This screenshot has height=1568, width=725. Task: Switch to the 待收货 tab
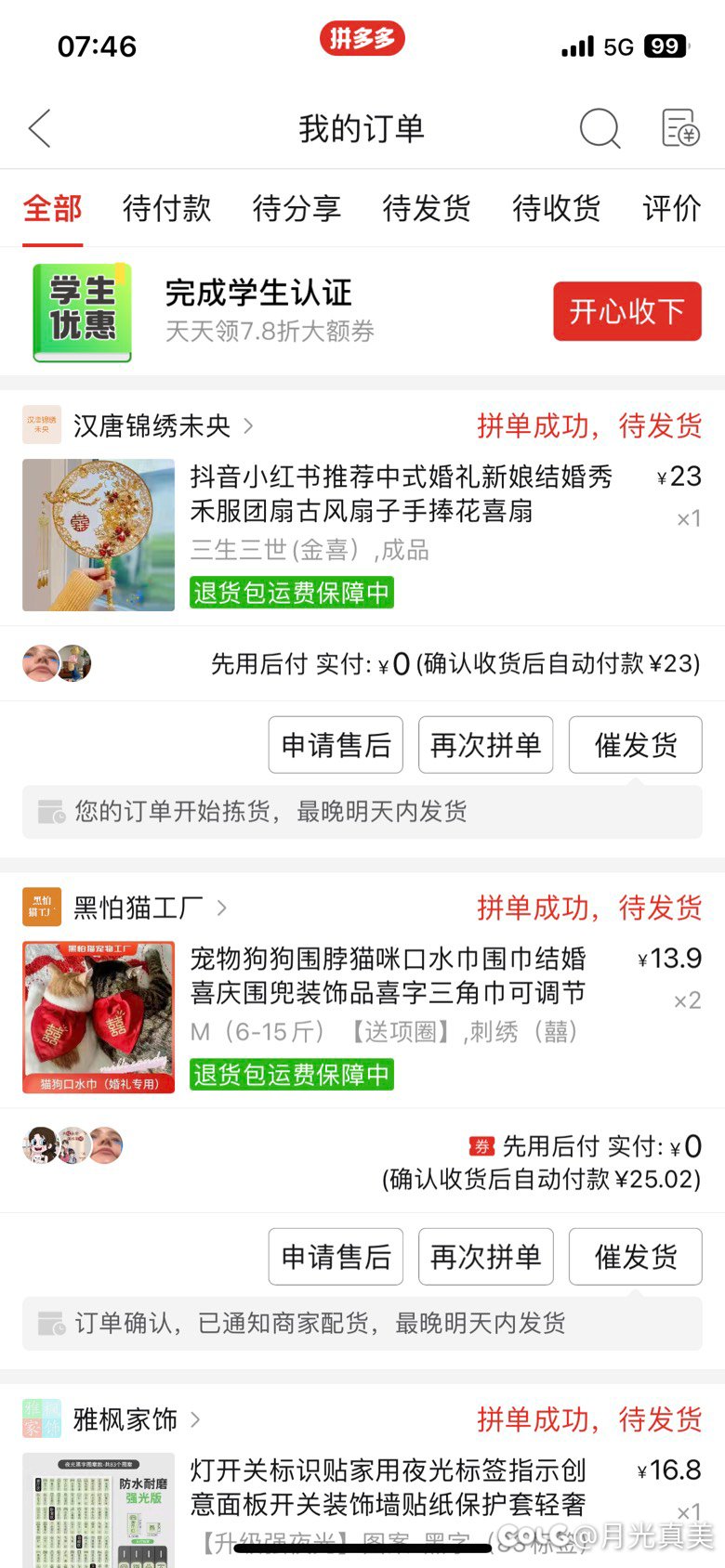click(x=557, y=208)
